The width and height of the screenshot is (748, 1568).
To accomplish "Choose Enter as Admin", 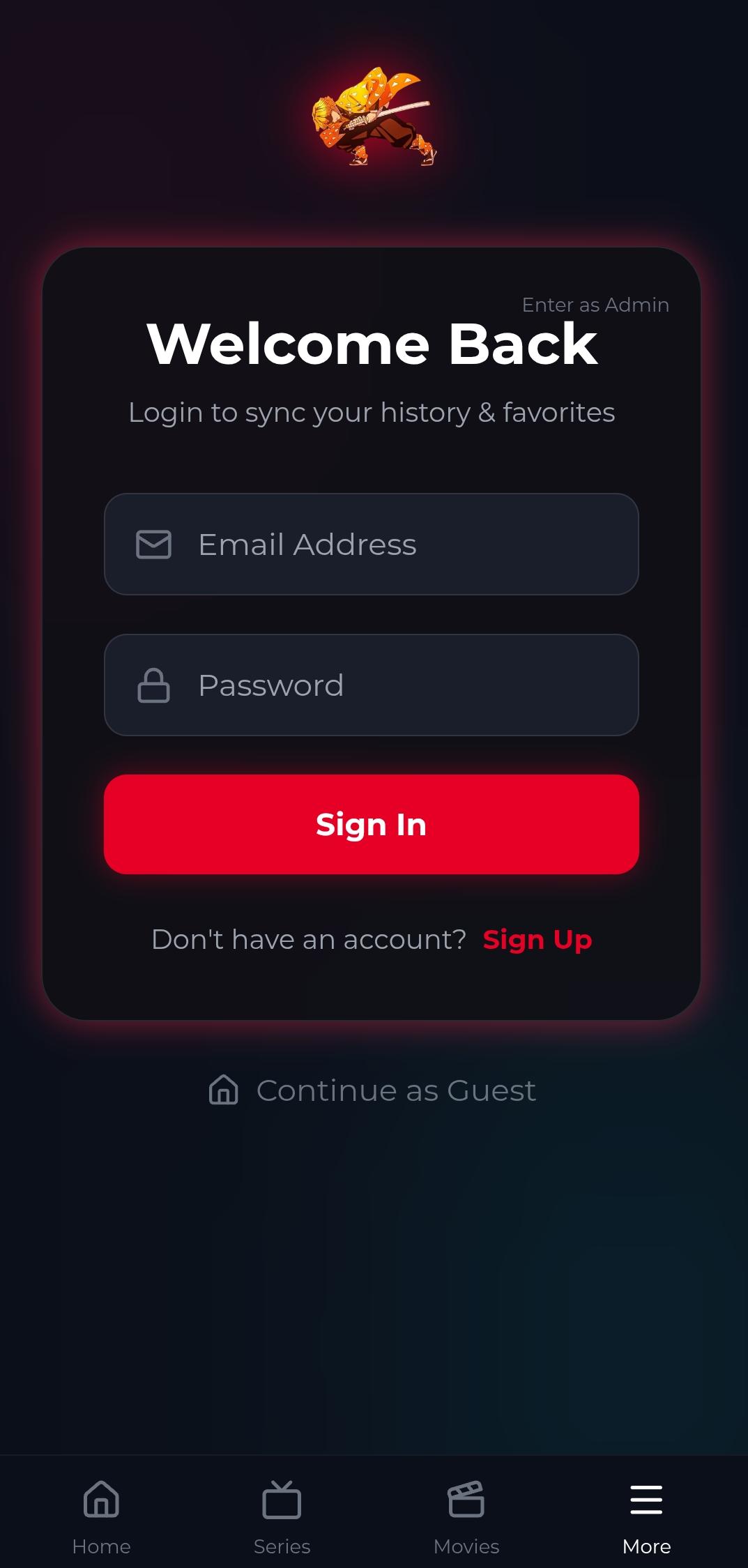I will [x=595, y=305].
